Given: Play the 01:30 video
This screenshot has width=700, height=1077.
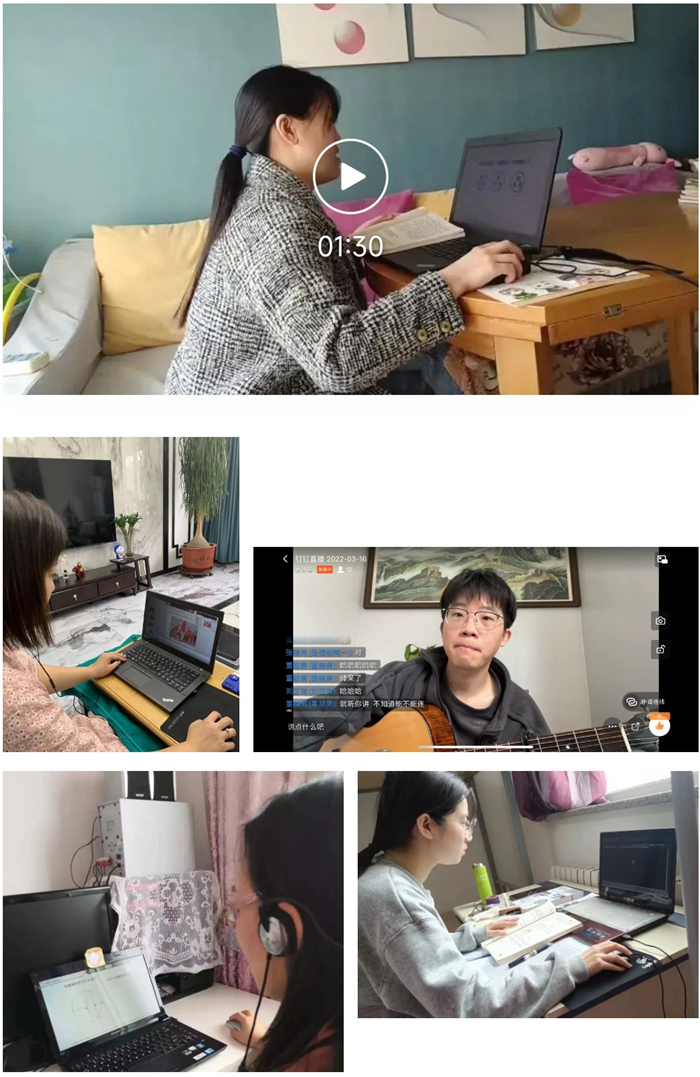Looking at the screenshot, I should [x=350, y=177].
